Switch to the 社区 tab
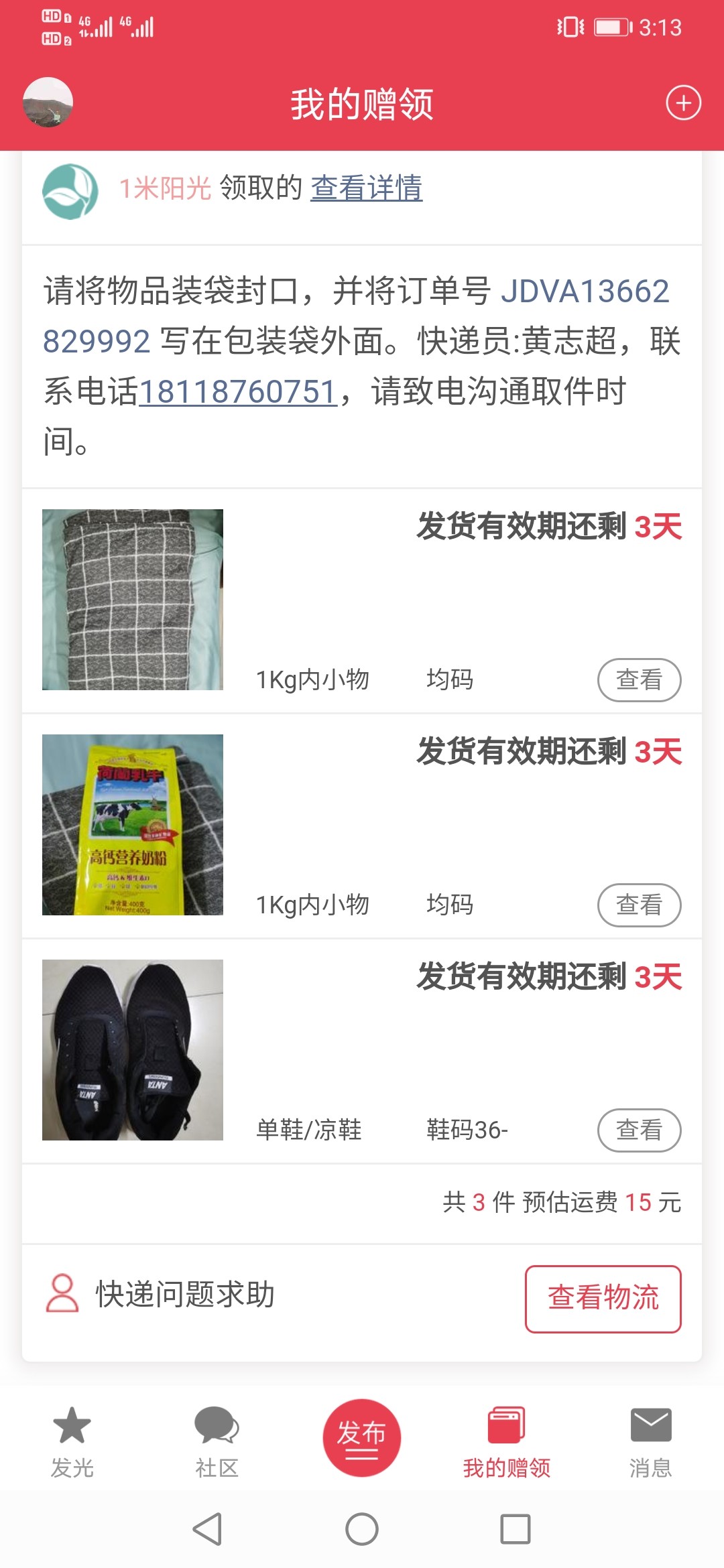Viewport: 724px width, 1568px height. (217, 1441)
